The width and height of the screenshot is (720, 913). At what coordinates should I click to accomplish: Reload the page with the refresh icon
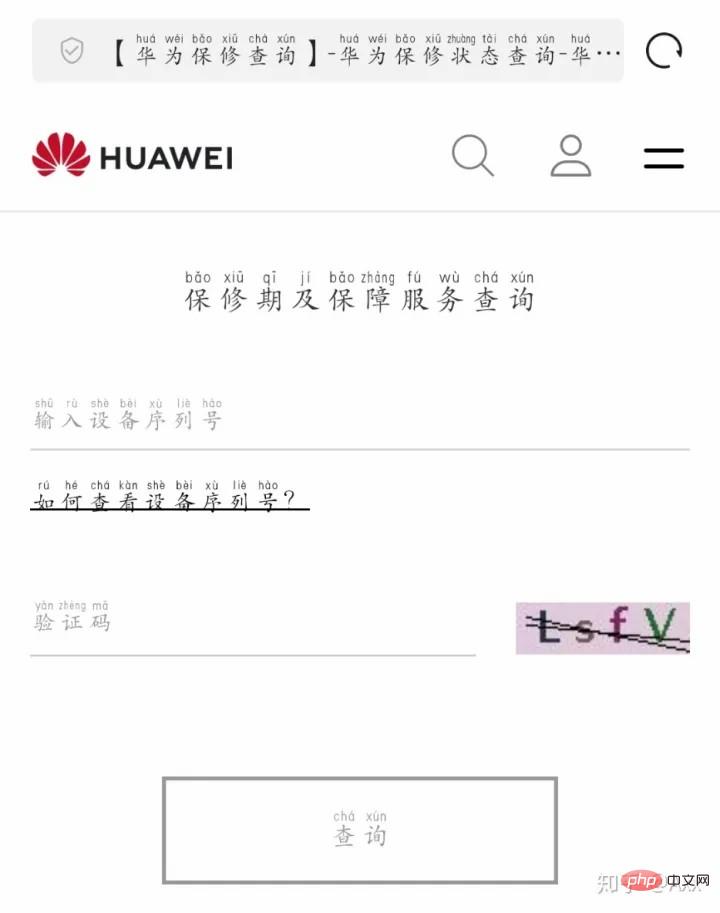tap(664, 50)
